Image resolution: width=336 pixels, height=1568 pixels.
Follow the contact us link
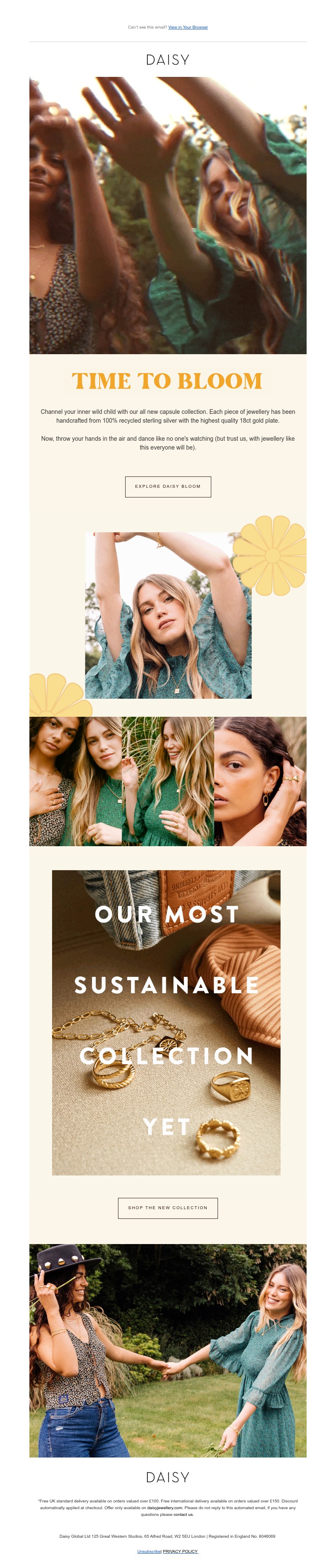coord(183,1515)
